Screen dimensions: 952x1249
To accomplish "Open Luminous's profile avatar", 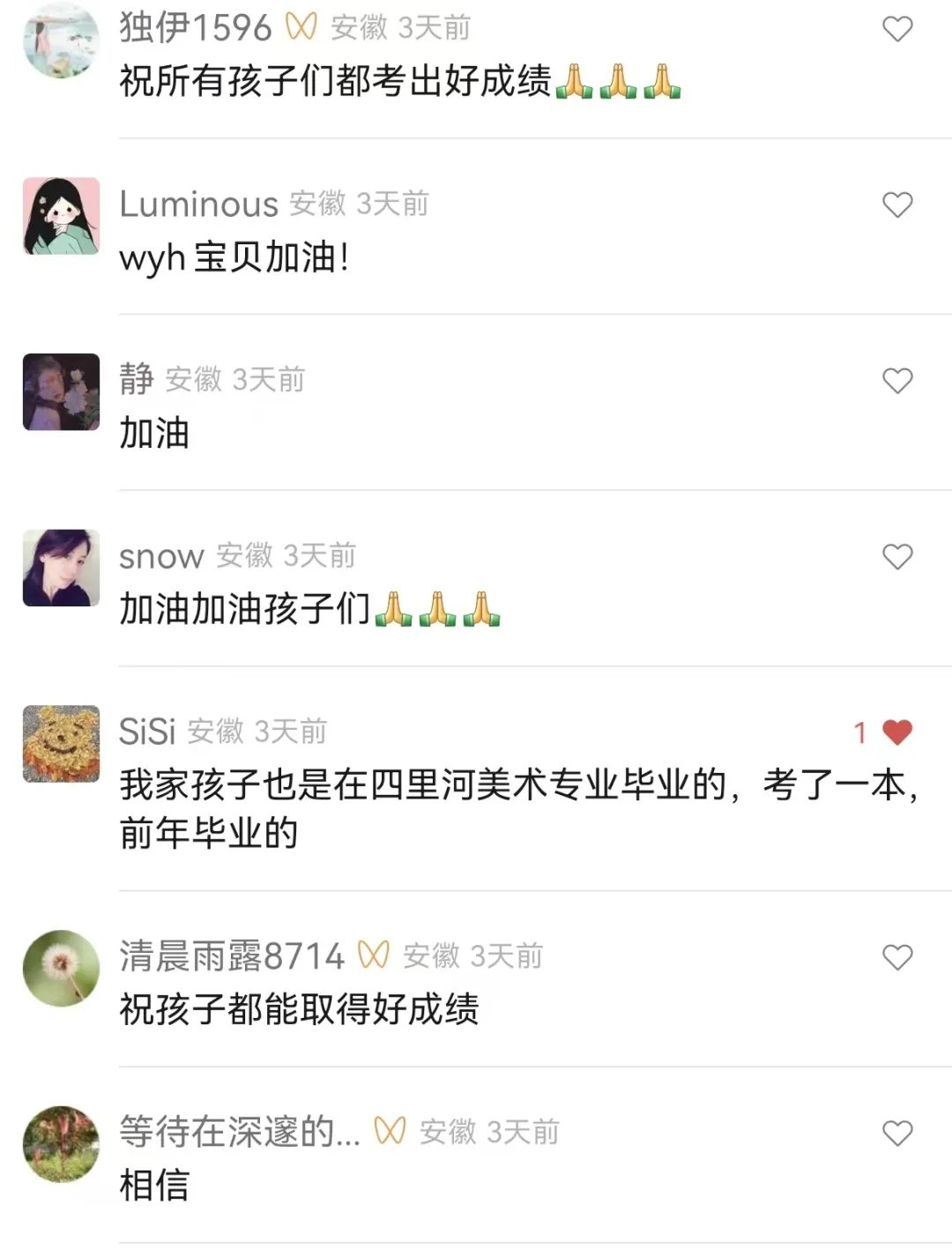I will point(61,216).
